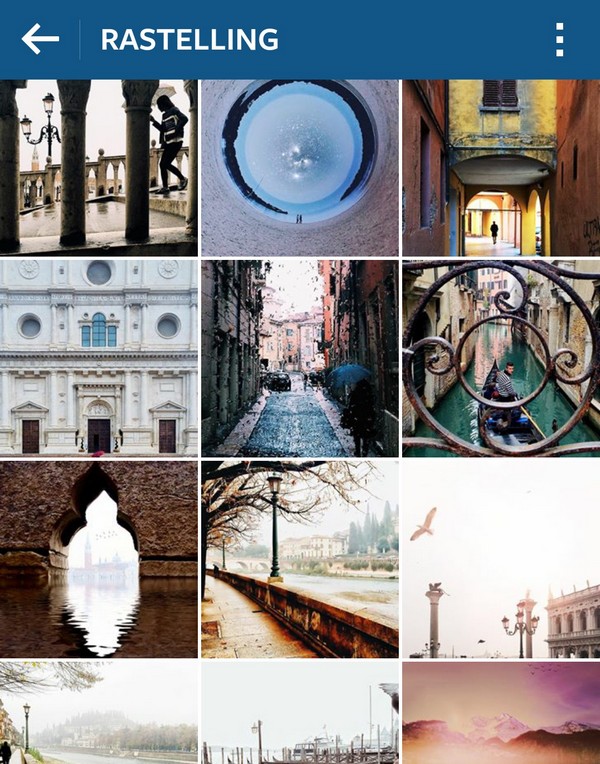The image size is (600, 764).
Task: Open the stone arch water reflection photo
Action: [98, 558]
